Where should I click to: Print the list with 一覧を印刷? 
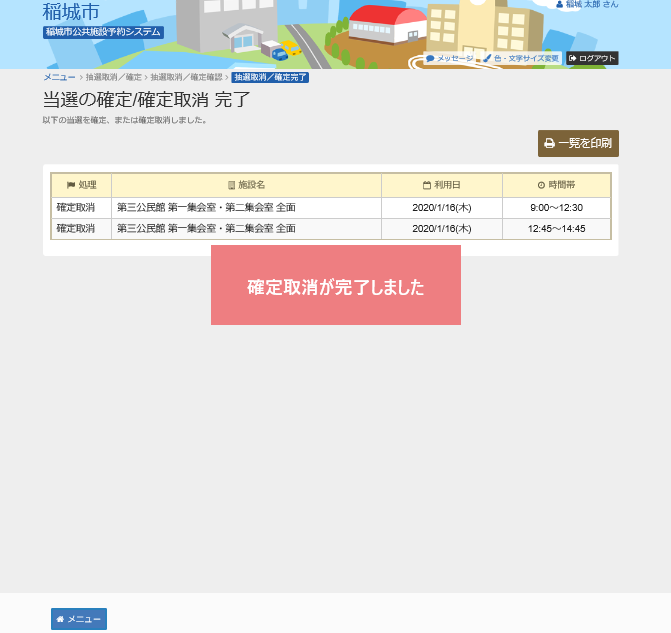(x=578, y=143)
